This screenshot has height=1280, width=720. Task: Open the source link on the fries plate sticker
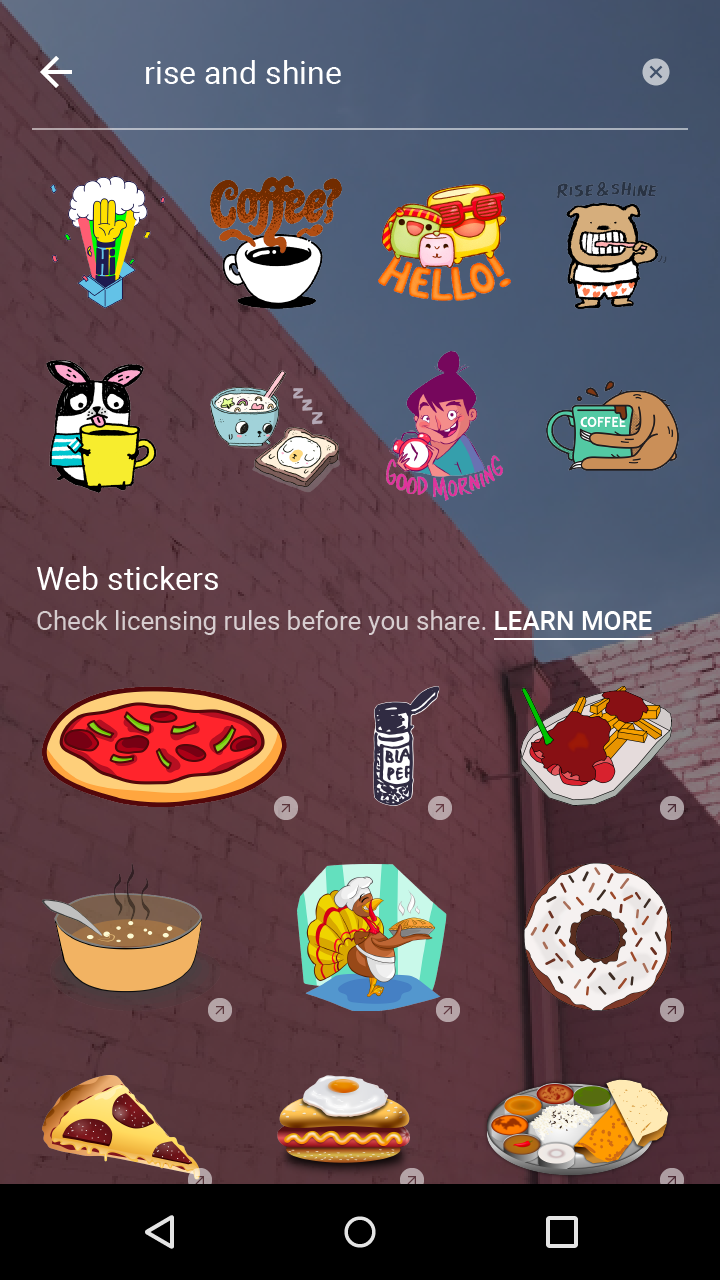672,808
